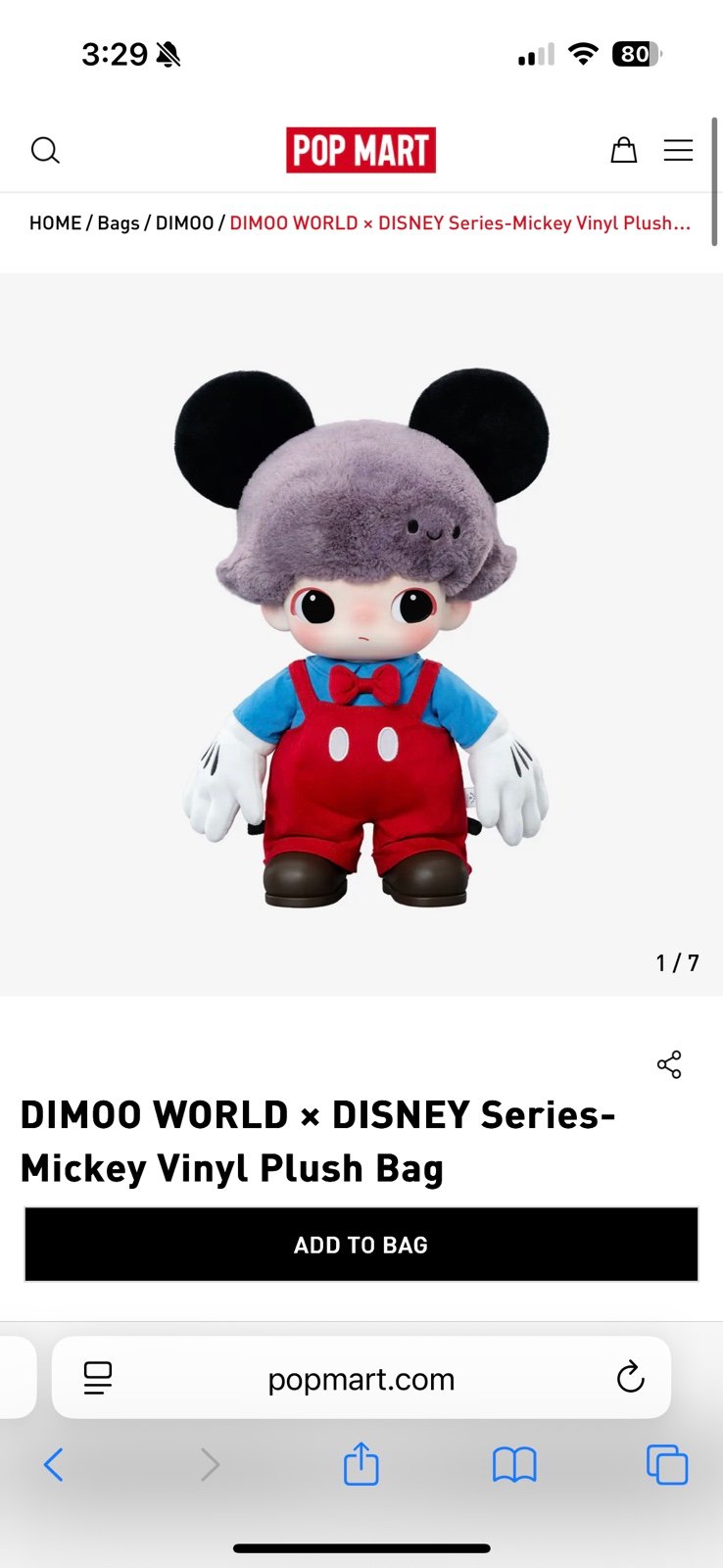Open the shopping bag

click(623, 150)
